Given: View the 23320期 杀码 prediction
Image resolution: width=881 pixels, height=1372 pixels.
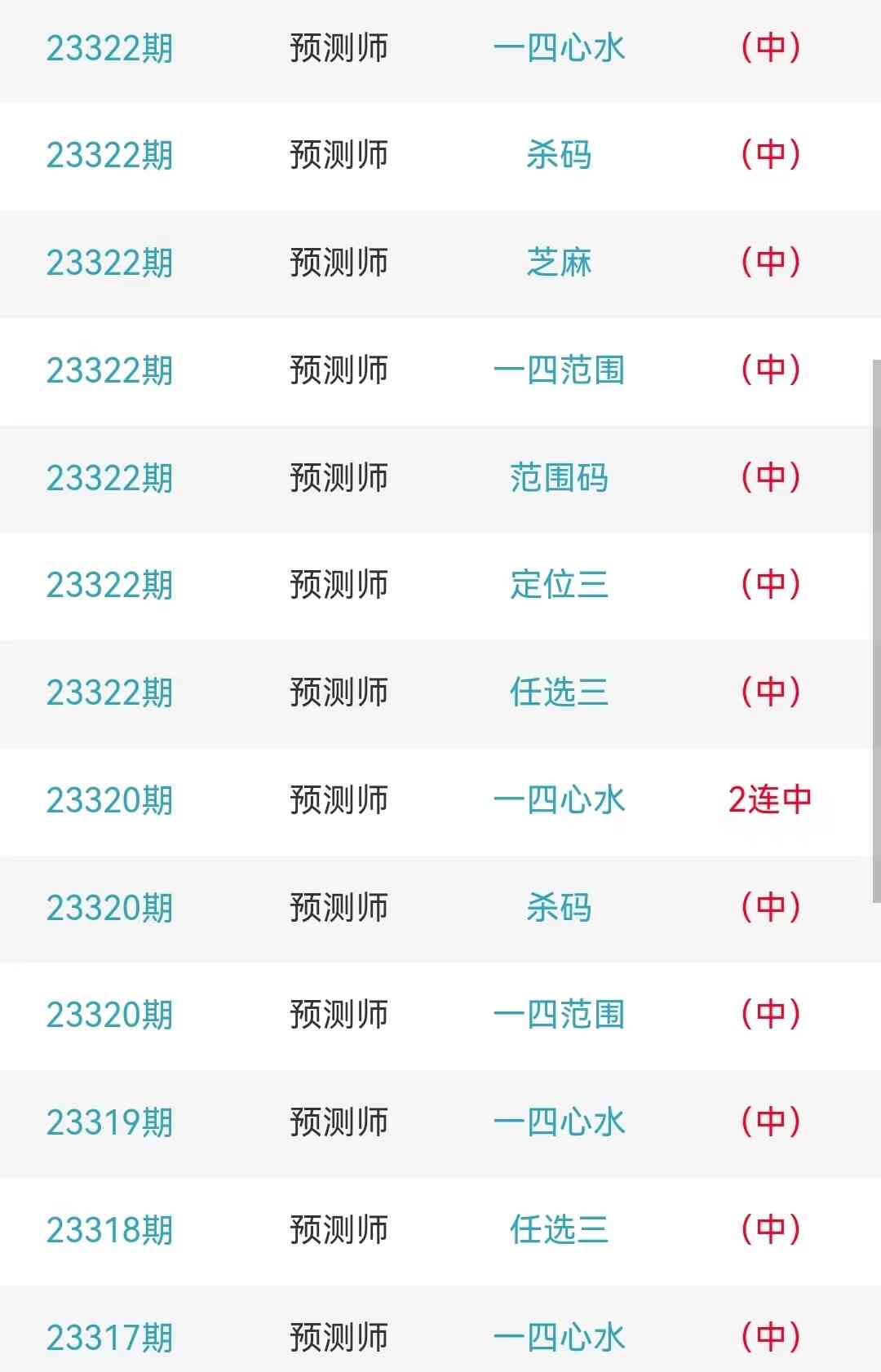Looking at the screenshot, I should (x=559, y=908).
